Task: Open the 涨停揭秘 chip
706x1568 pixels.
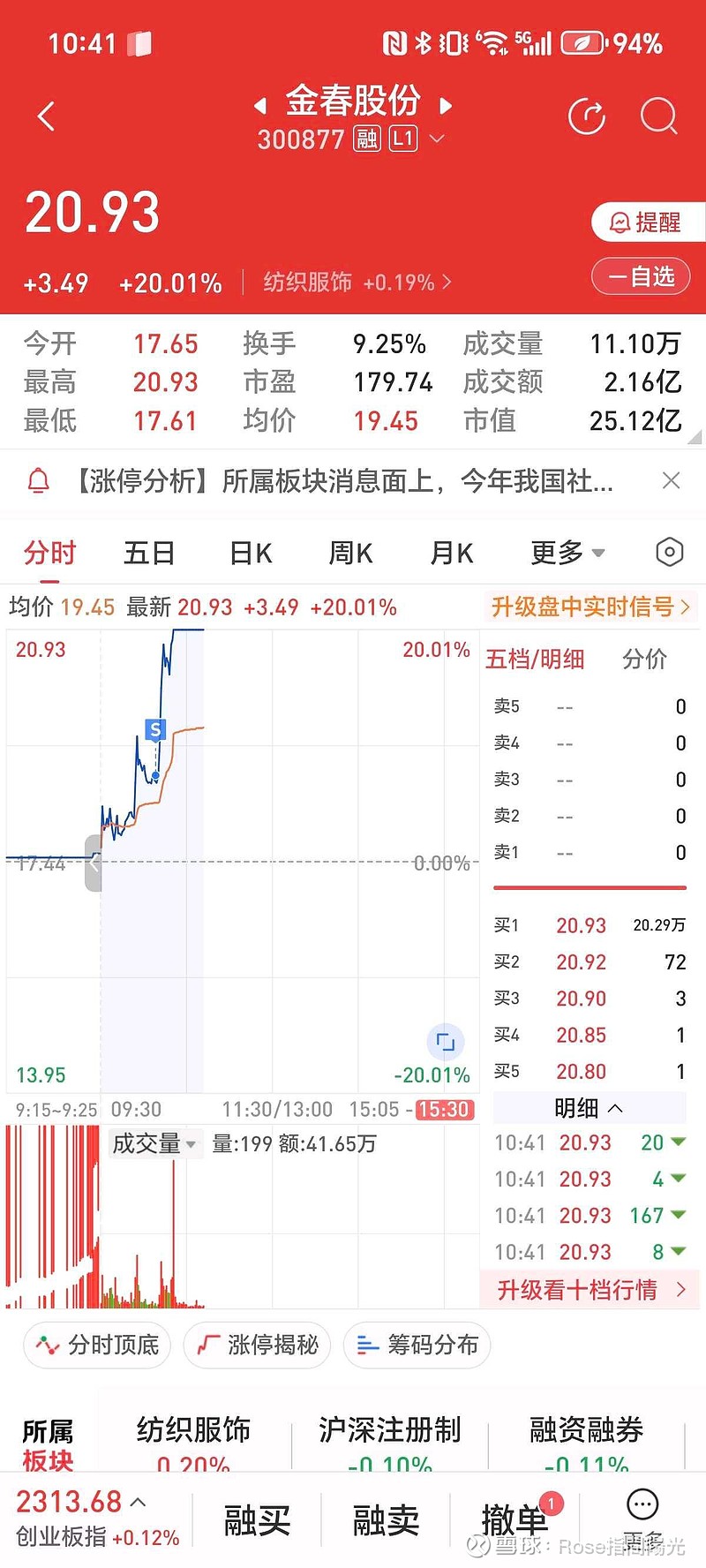Action: tap(257, 1345)
